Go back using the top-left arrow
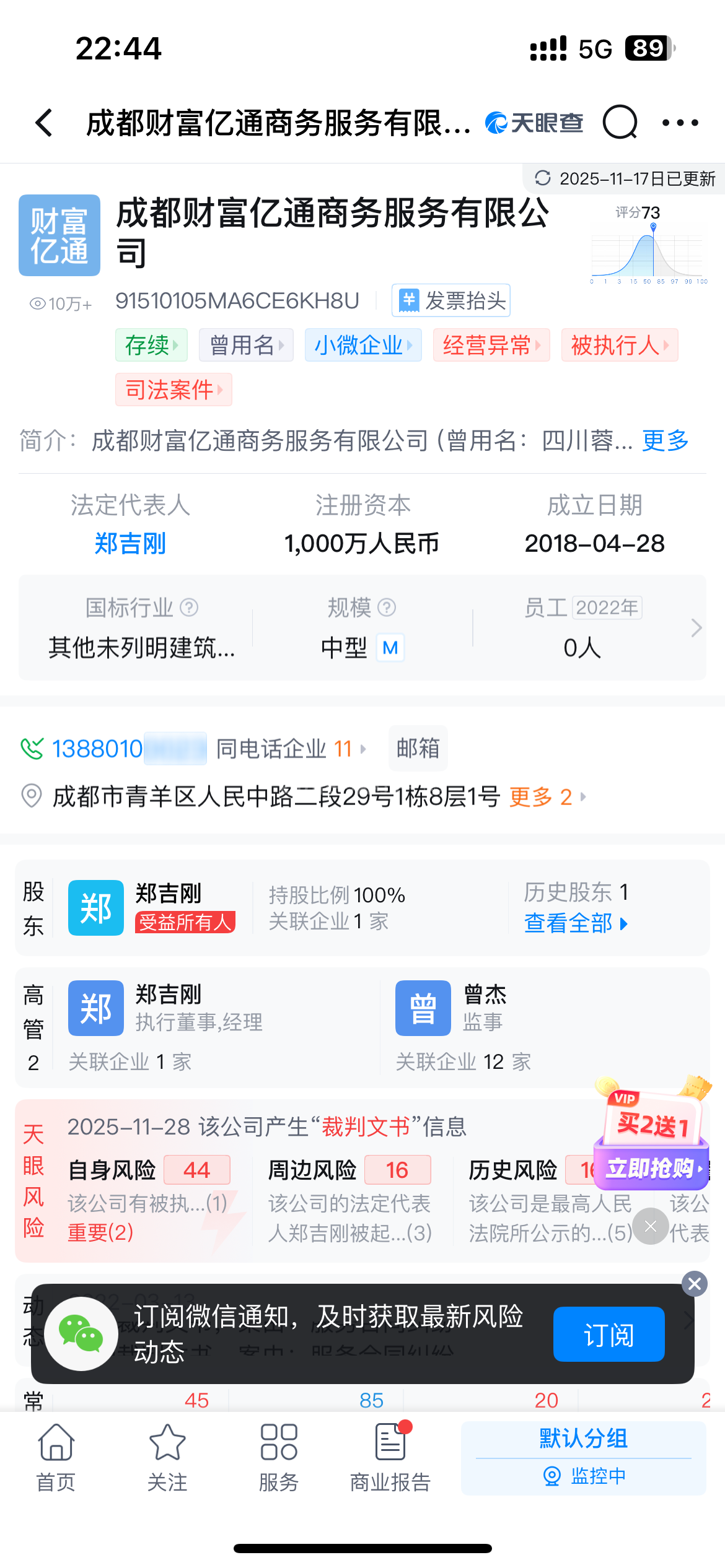This screenshot has width=725, height=1568. click(45, 123)
